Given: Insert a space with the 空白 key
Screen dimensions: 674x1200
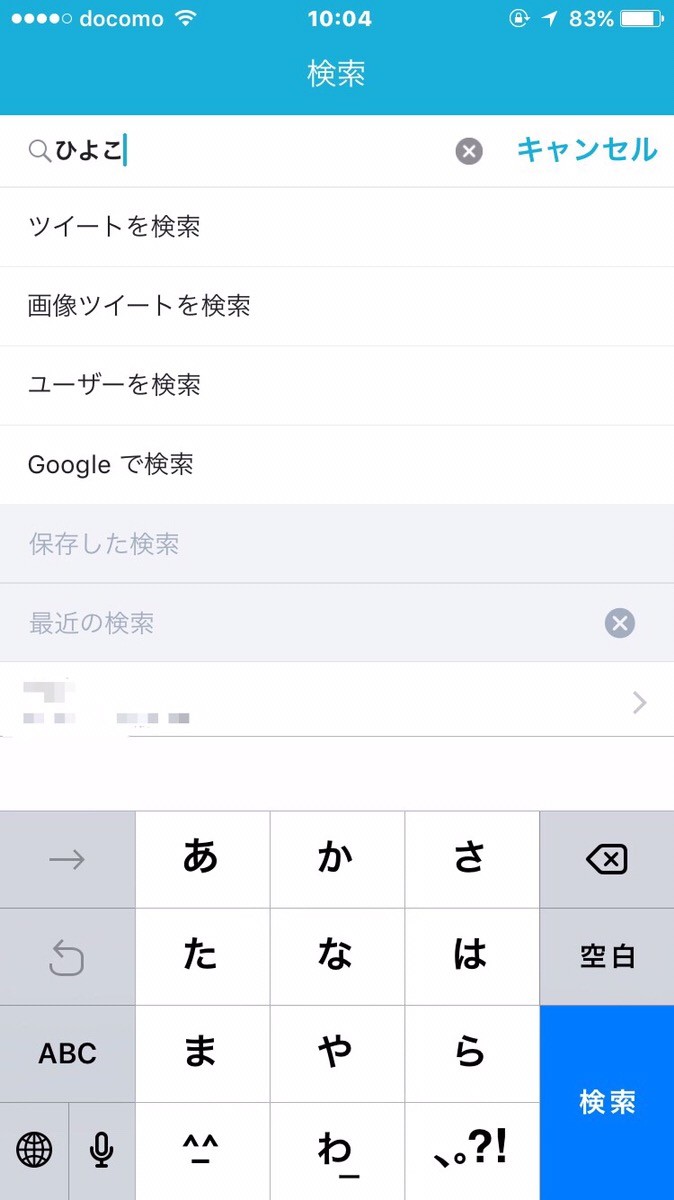Looking at the screenshot, I should pyautogui.click(x=607, y=956).
